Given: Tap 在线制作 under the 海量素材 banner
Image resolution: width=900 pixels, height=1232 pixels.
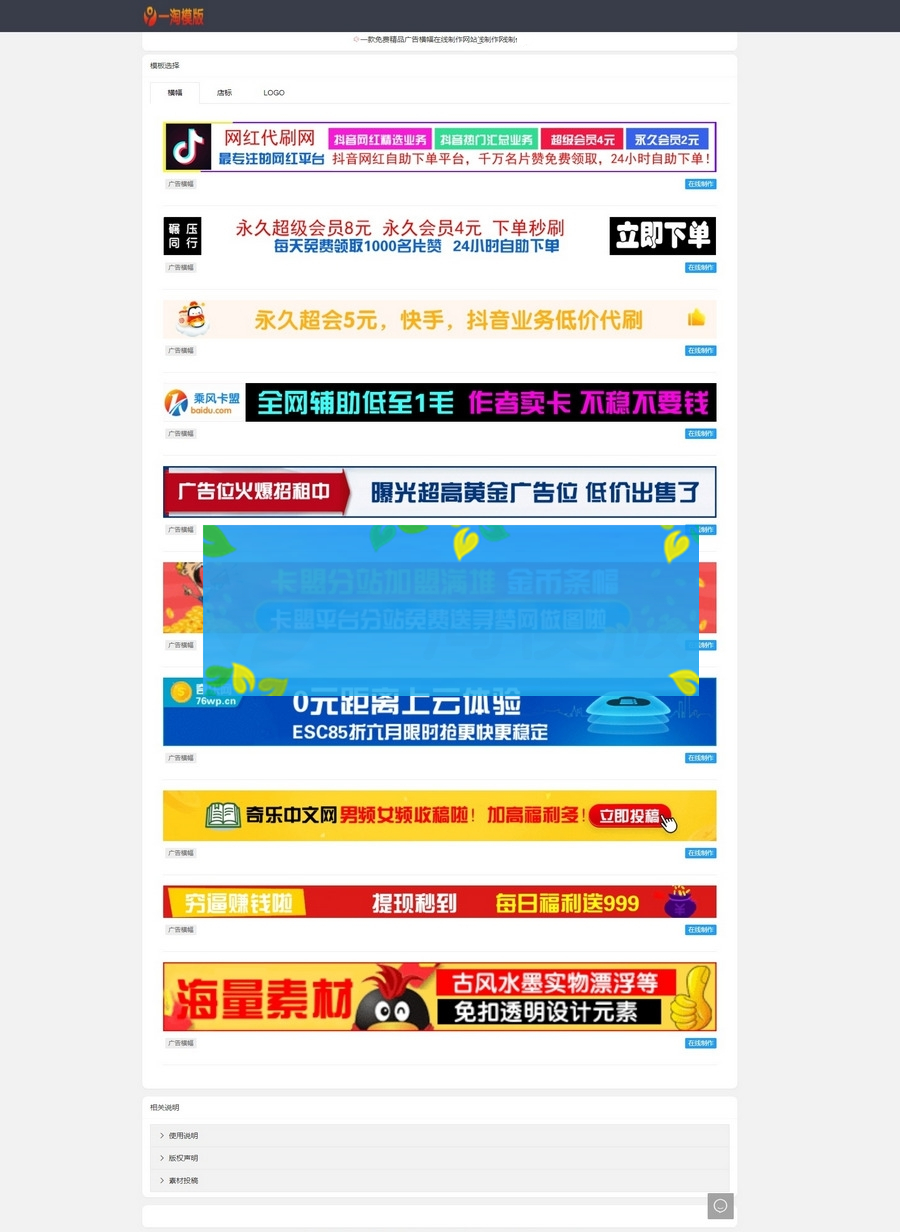Looking at the screenshot, I should tap(700, 1043).
